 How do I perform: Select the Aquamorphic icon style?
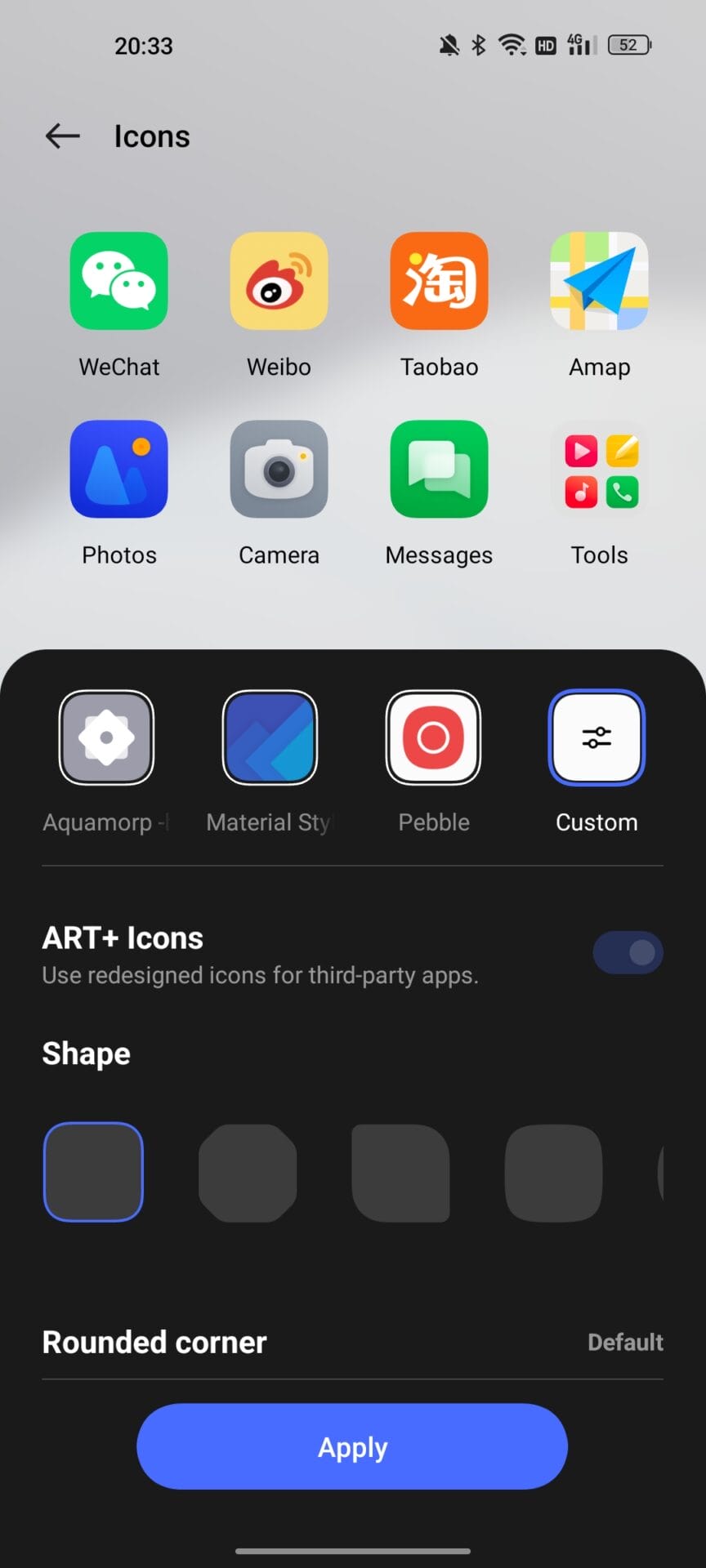click(106, 737)
